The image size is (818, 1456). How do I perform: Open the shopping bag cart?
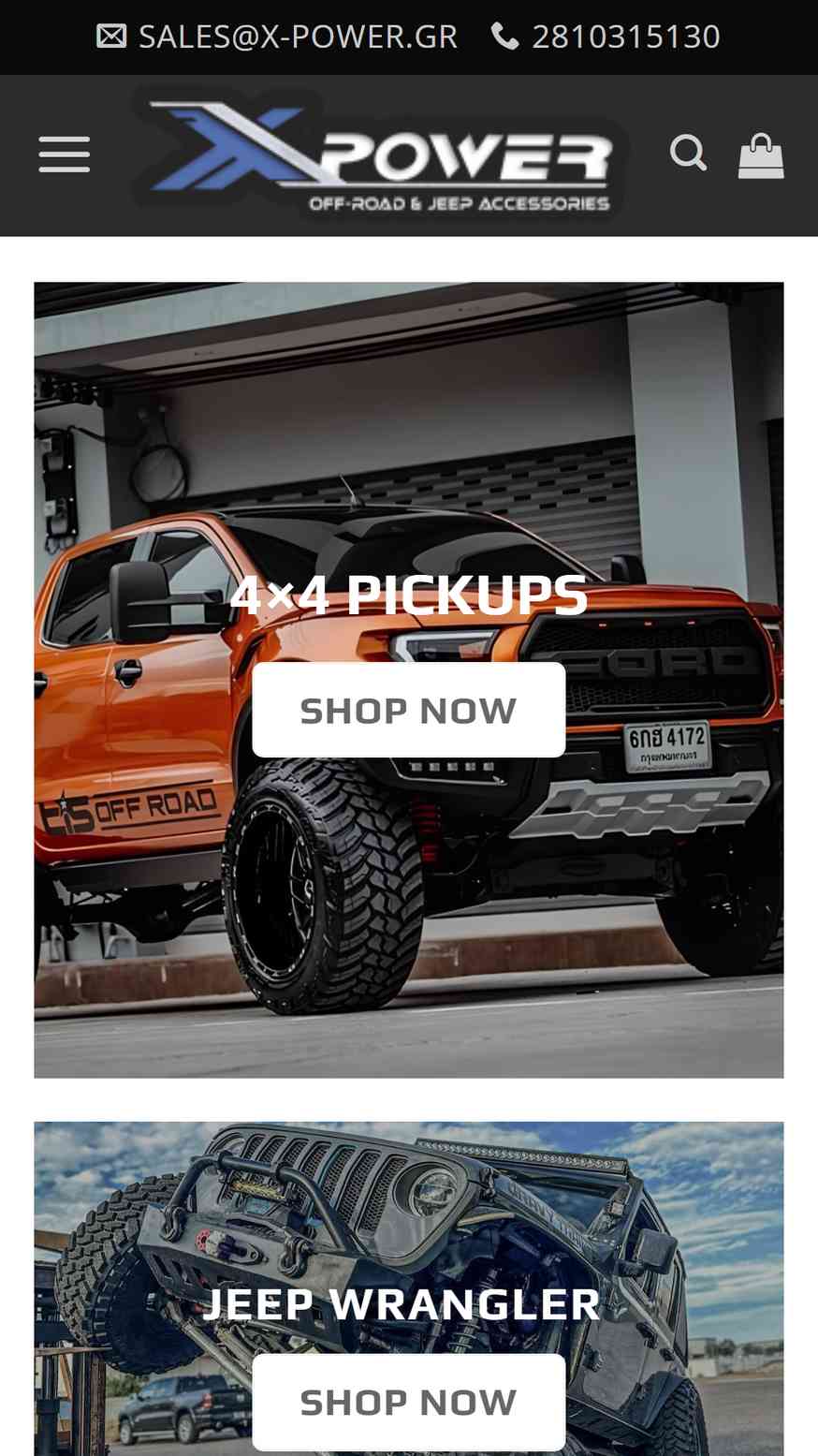[761, 155]
